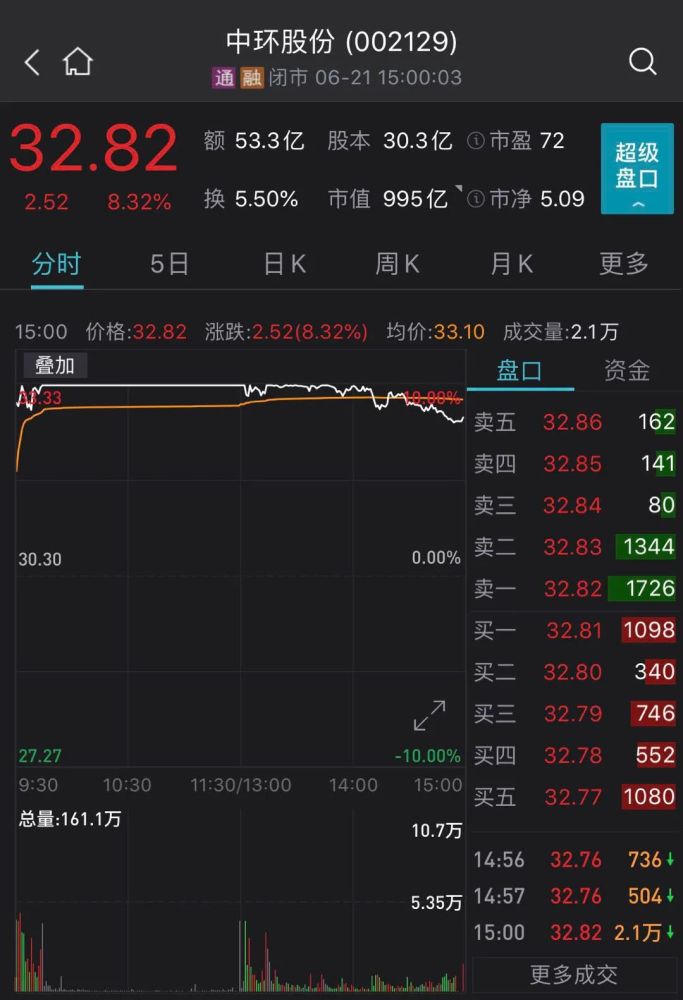The width and height of the screenshot is (683, 1000).
Task: Switch to the 5日 chart tab
Action: point(169,264)
